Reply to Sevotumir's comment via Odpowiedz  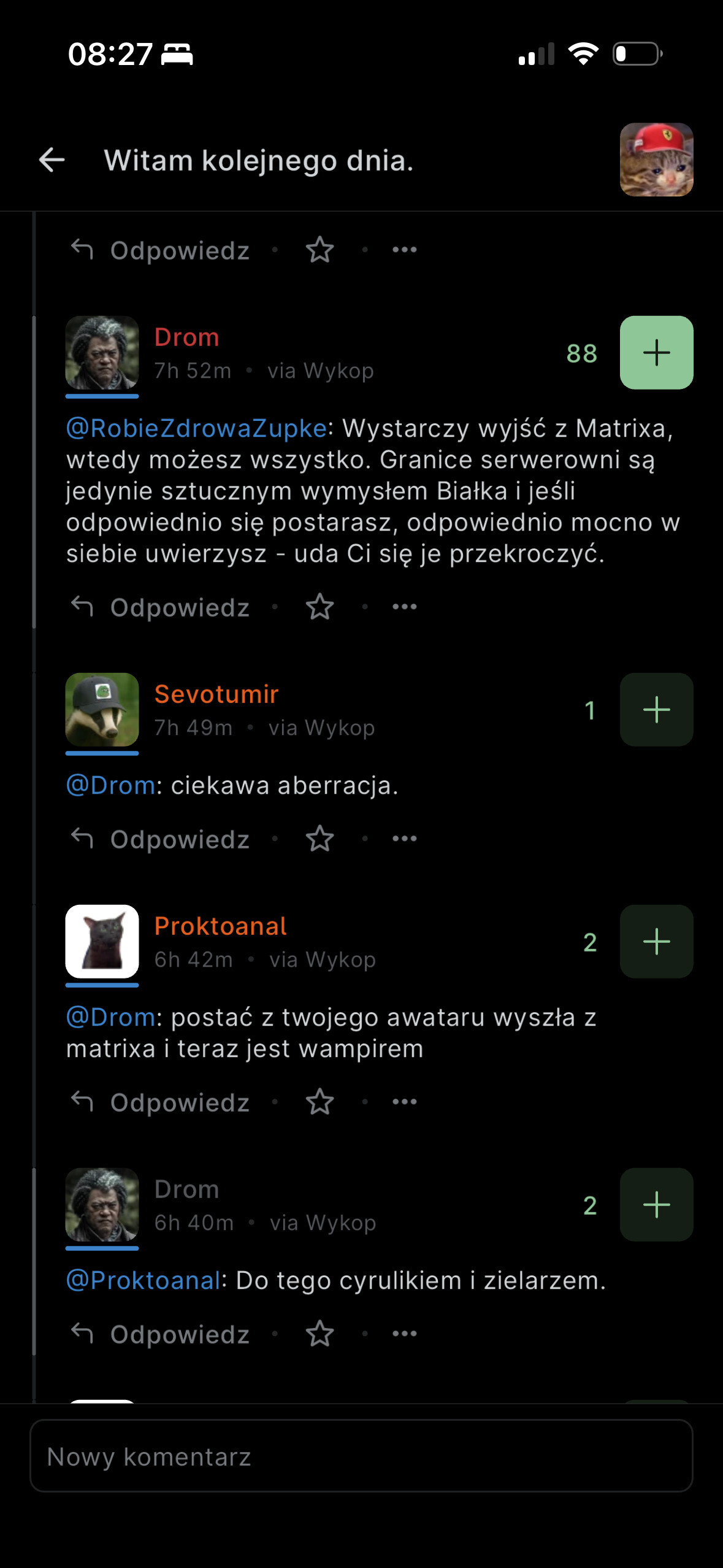tap(161, 839)
